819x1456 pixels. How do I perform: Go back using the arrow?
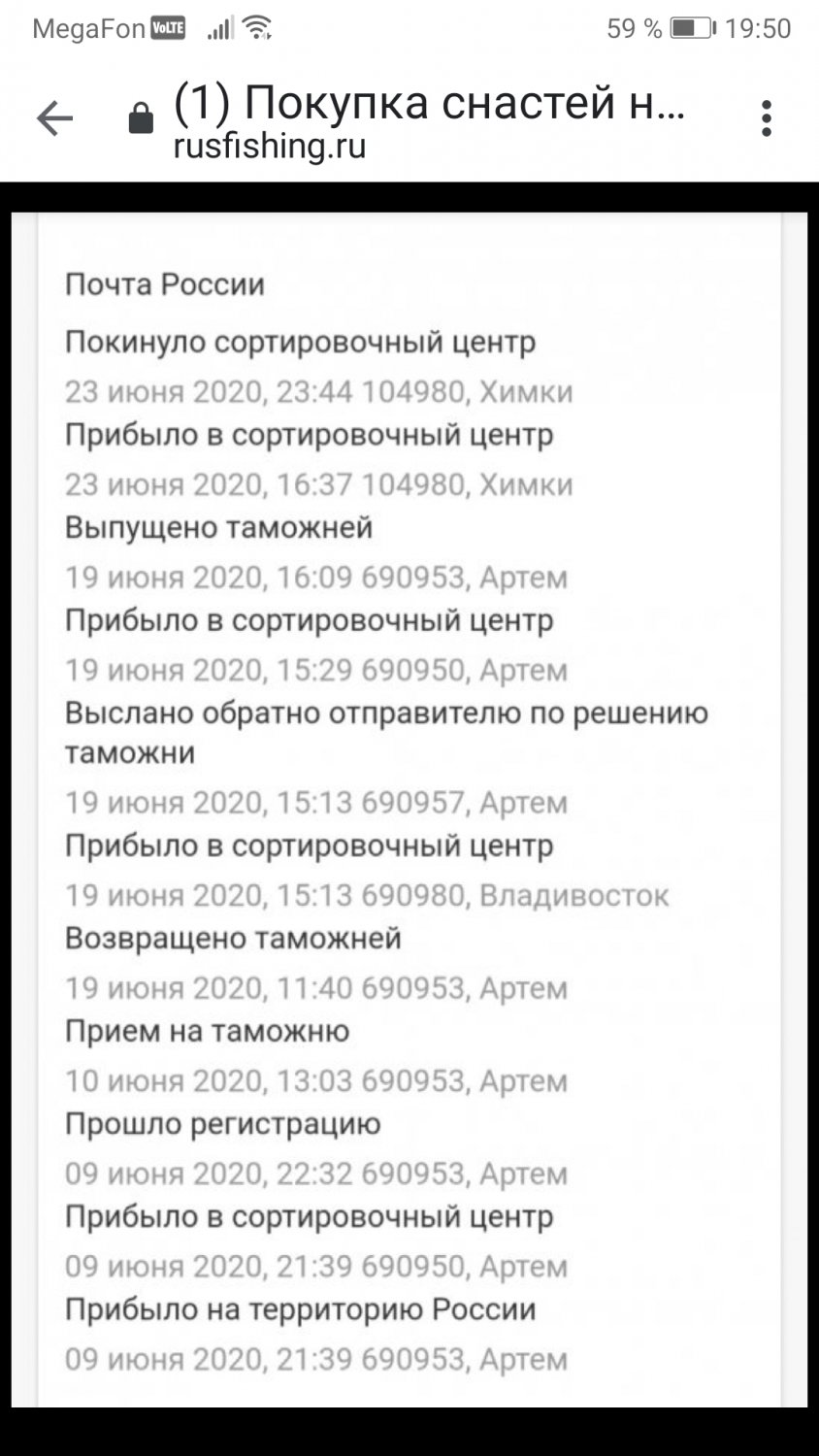[x=54, y=119]
